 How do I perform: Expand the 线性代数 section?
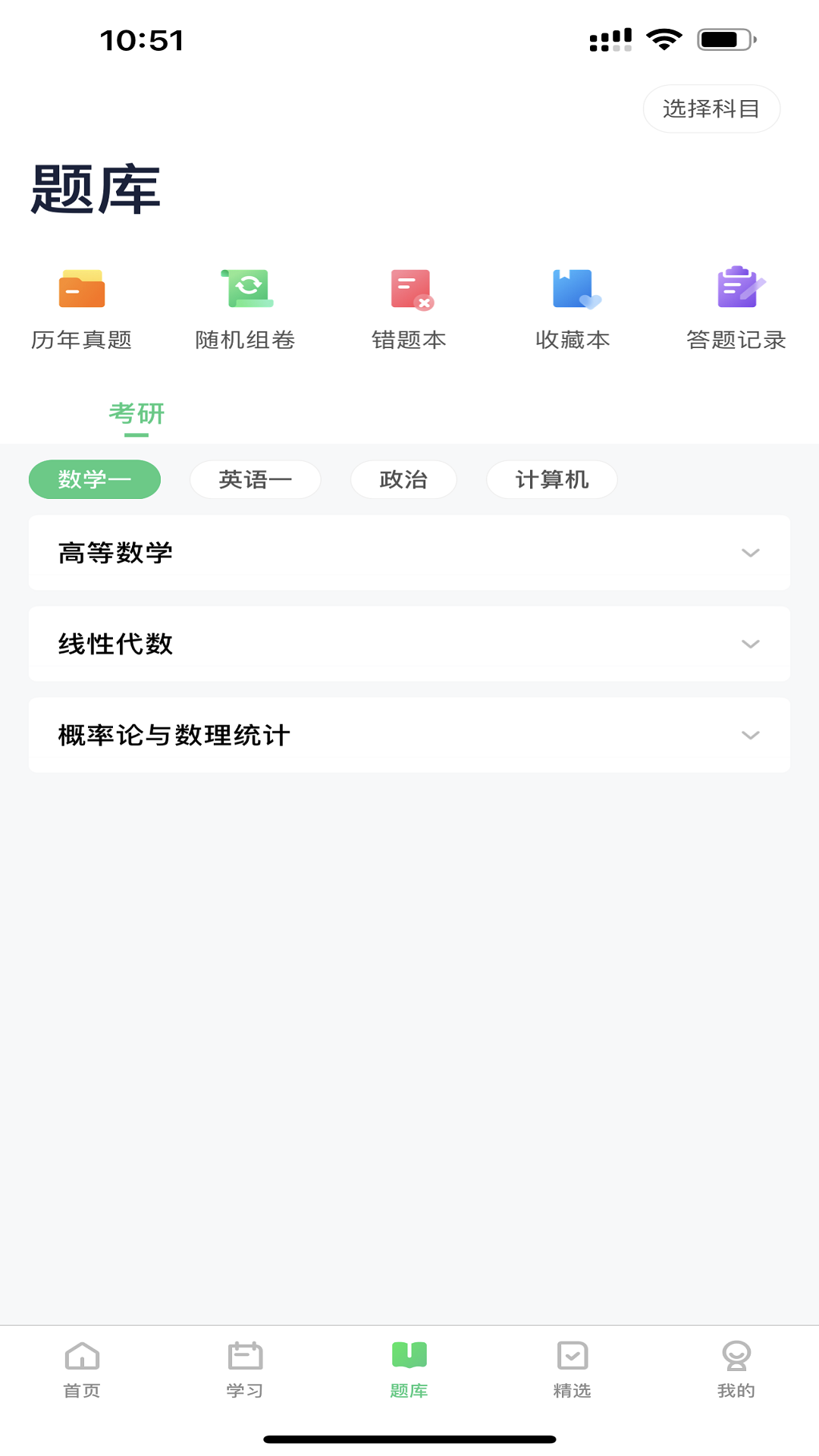(409, 644)
